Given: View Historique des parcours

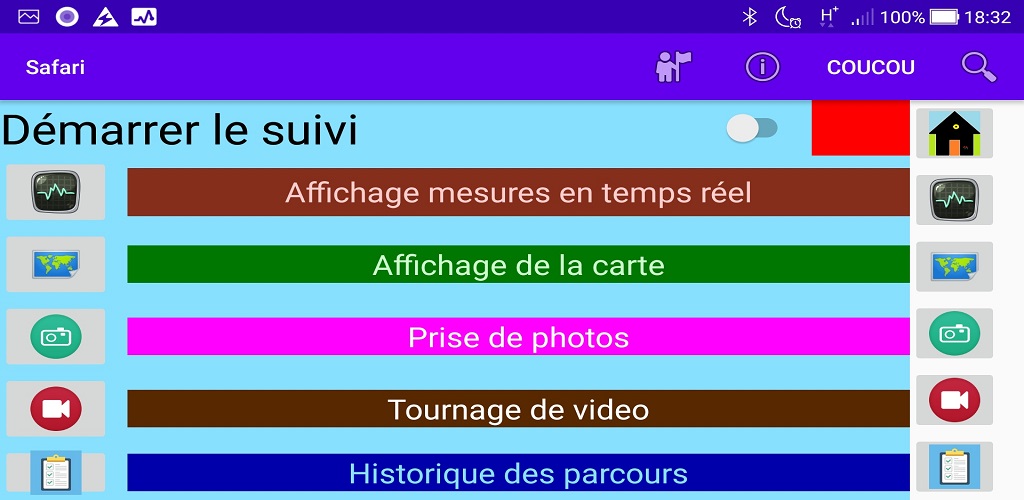Looking at the screenshot, I should (x=518, y=473).
